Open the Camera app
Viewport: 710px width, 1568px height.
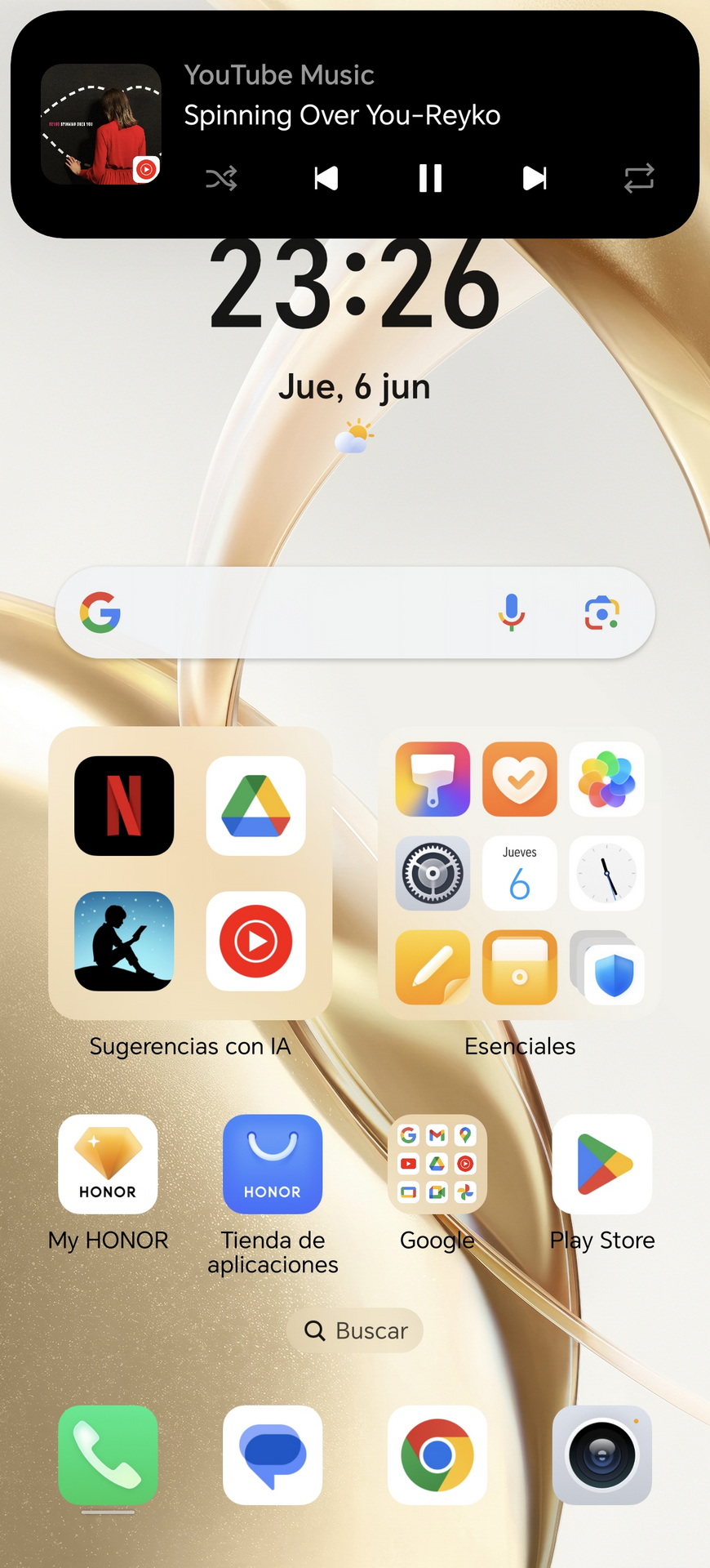[602, 1454]
